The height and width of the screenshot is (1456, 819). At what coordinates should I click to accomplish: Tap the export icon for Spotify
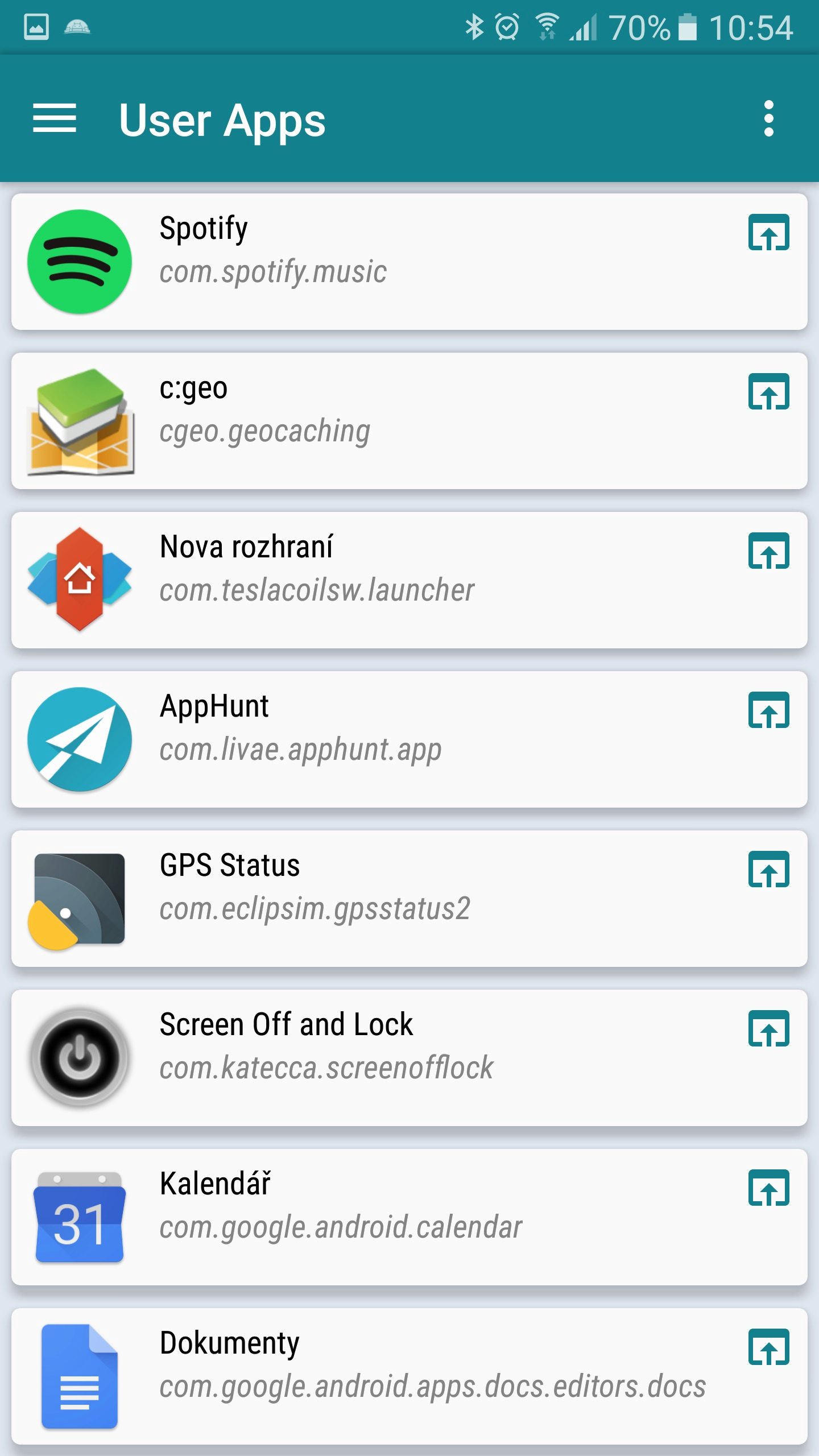(768, 233)
